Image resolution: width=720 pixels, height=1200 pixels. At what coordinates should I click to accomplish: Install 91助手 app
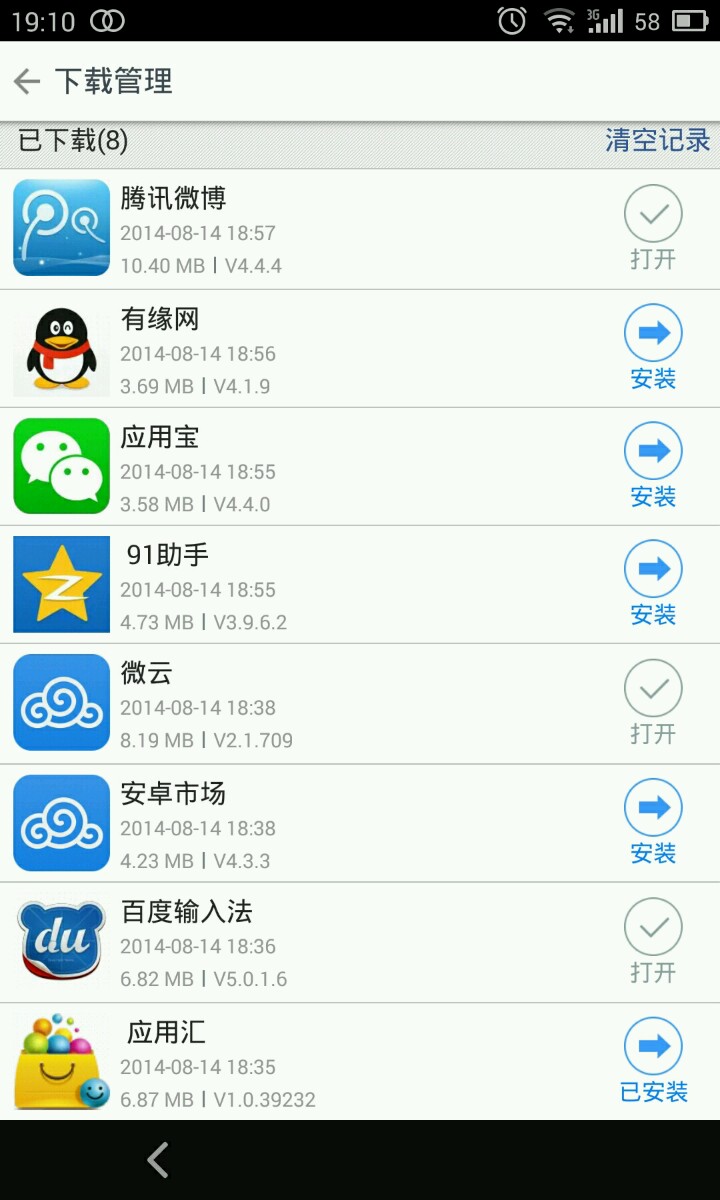point(653,583)
